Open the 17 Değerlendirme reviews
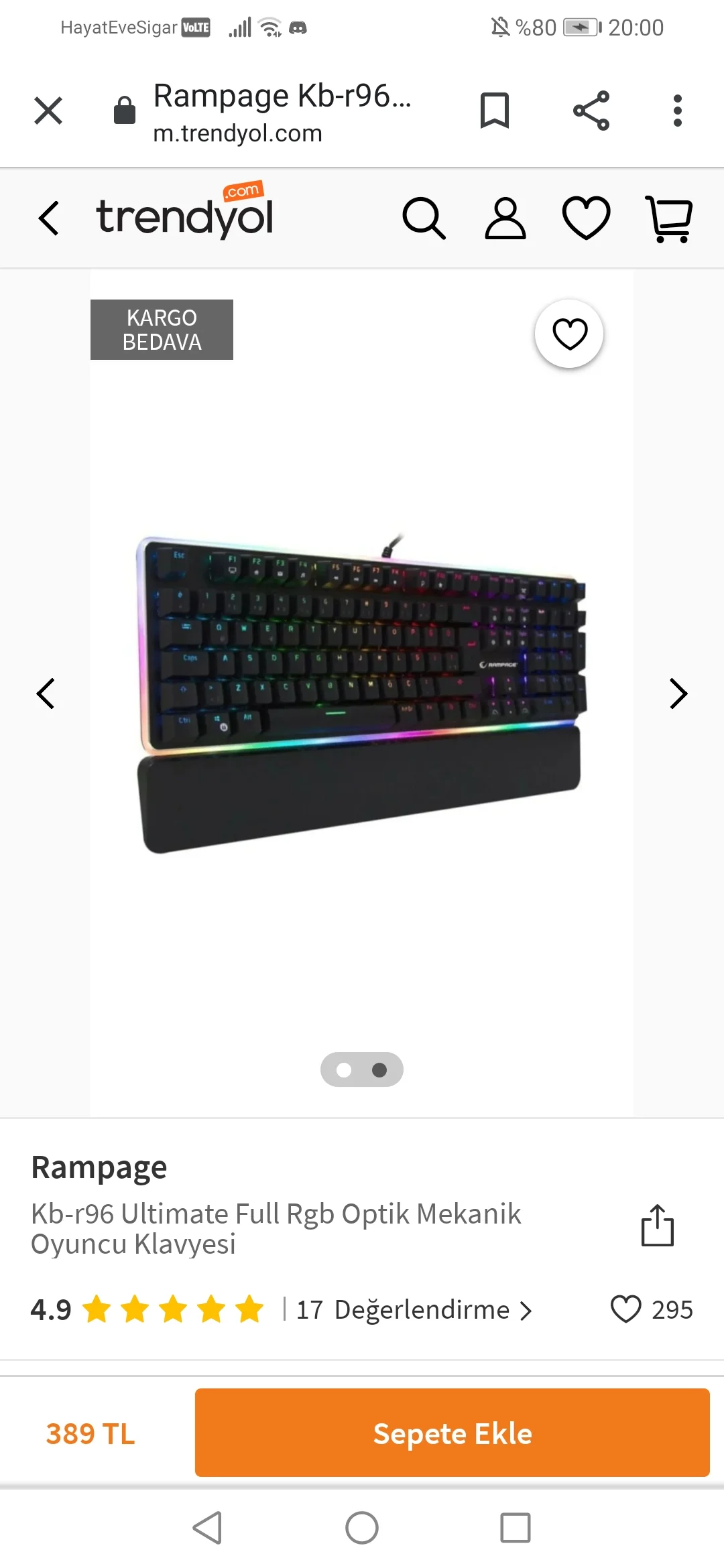Viewport: 724px width, 1568px height. click(x=414, y=1309)
